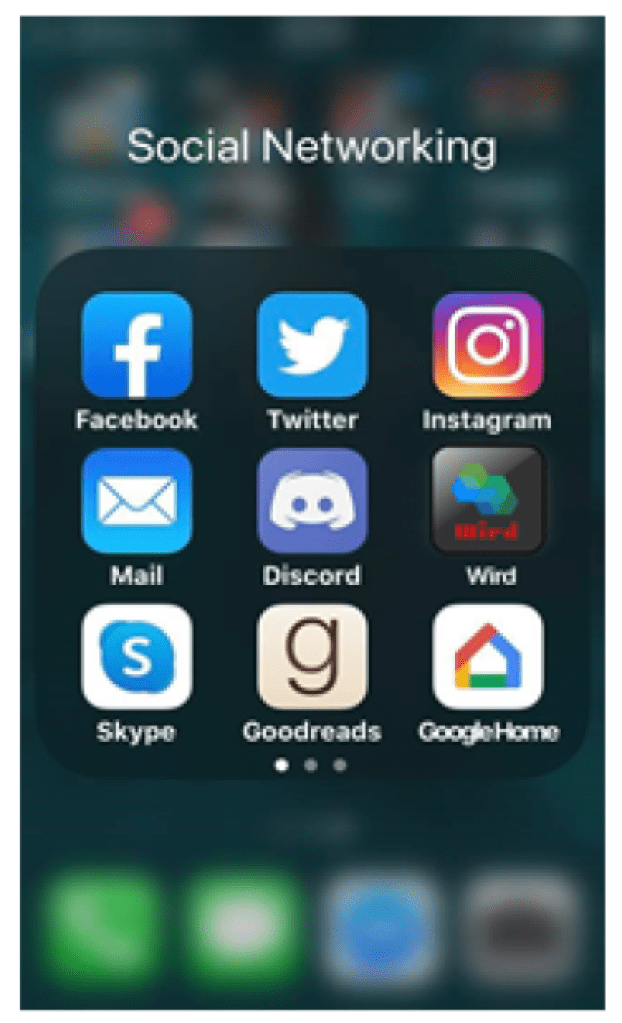The height and width of the screenshot is (1023, 622).
Task: Launch the Google Home app
Action: pyautogui.click(x=488, y=657)
